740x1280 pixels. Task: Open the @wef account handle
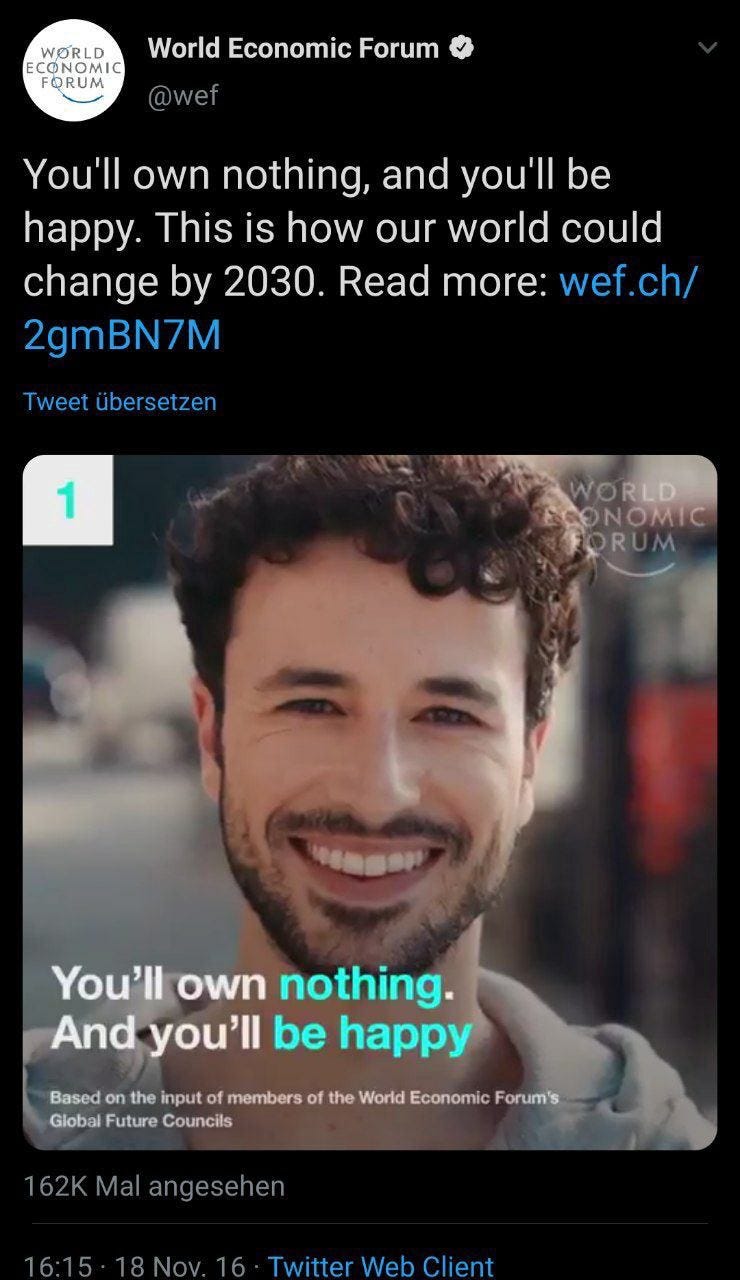183,95
